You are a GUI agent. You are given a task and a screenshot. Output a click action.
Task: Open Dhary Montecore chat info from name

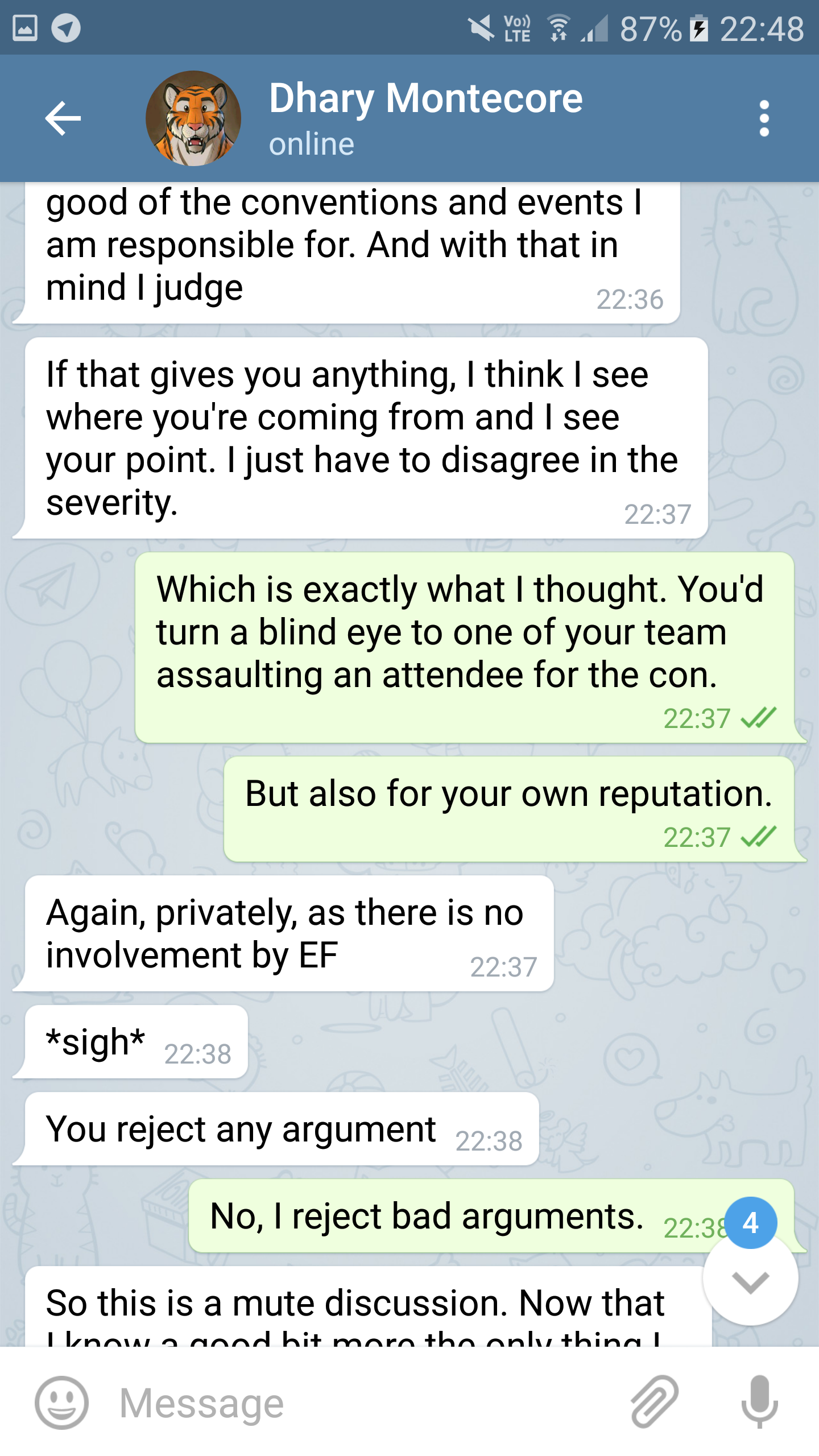(x=425, y=100)
